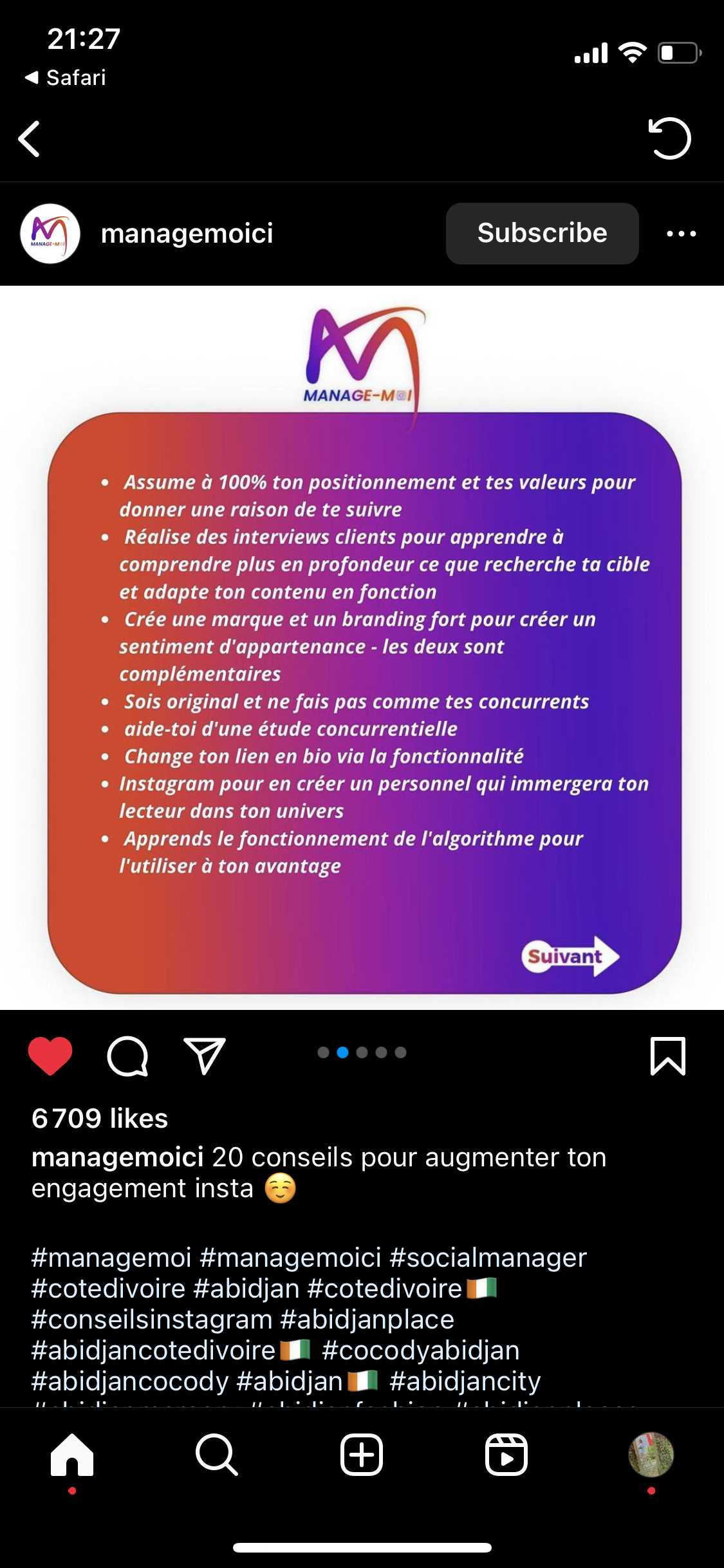Open the three-dot post options menu

(x=681, y=234)
